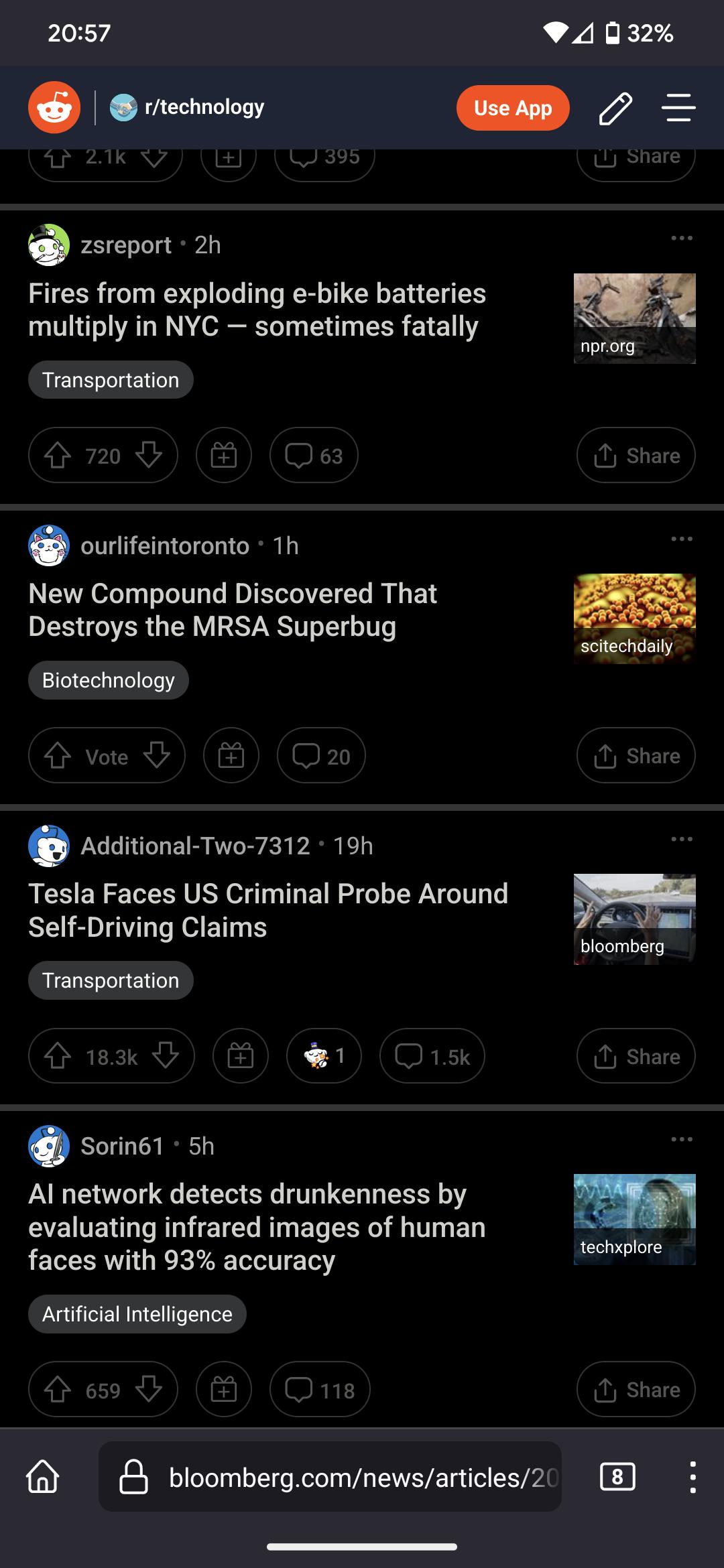The height and width of the screenshot is (1568, 724).
Task: Select the Transportation flair on the e-bike post
Action: (x=111, y=380)
